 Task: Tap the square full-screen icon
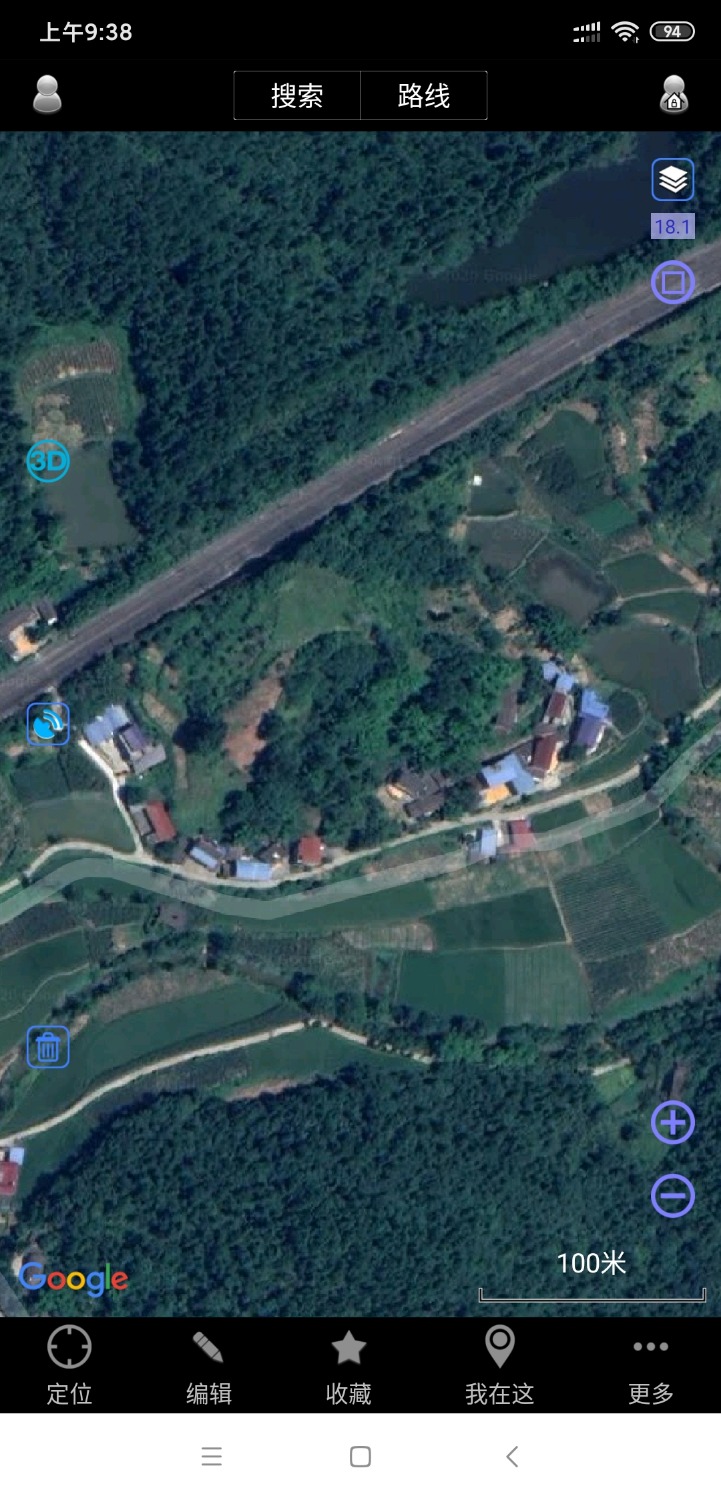click(673, 282)
